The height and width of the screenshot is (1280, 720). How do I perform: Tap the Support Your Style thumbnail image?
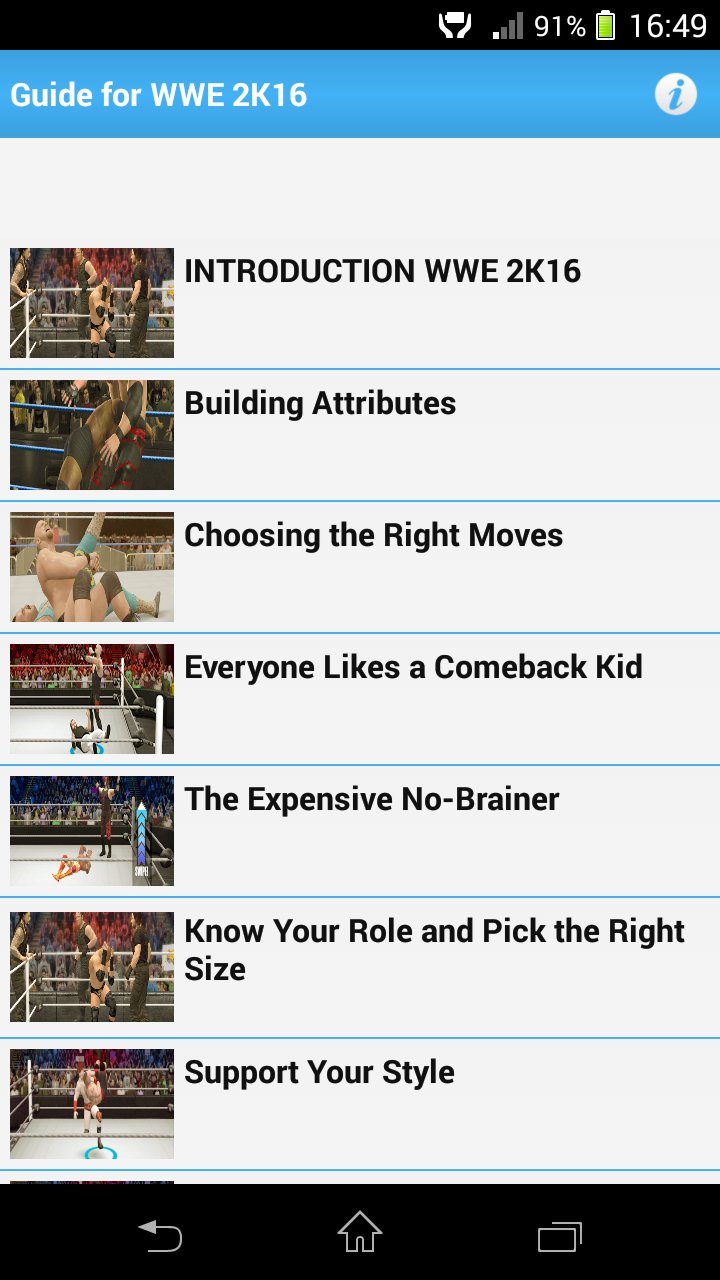coord(90,1102)
